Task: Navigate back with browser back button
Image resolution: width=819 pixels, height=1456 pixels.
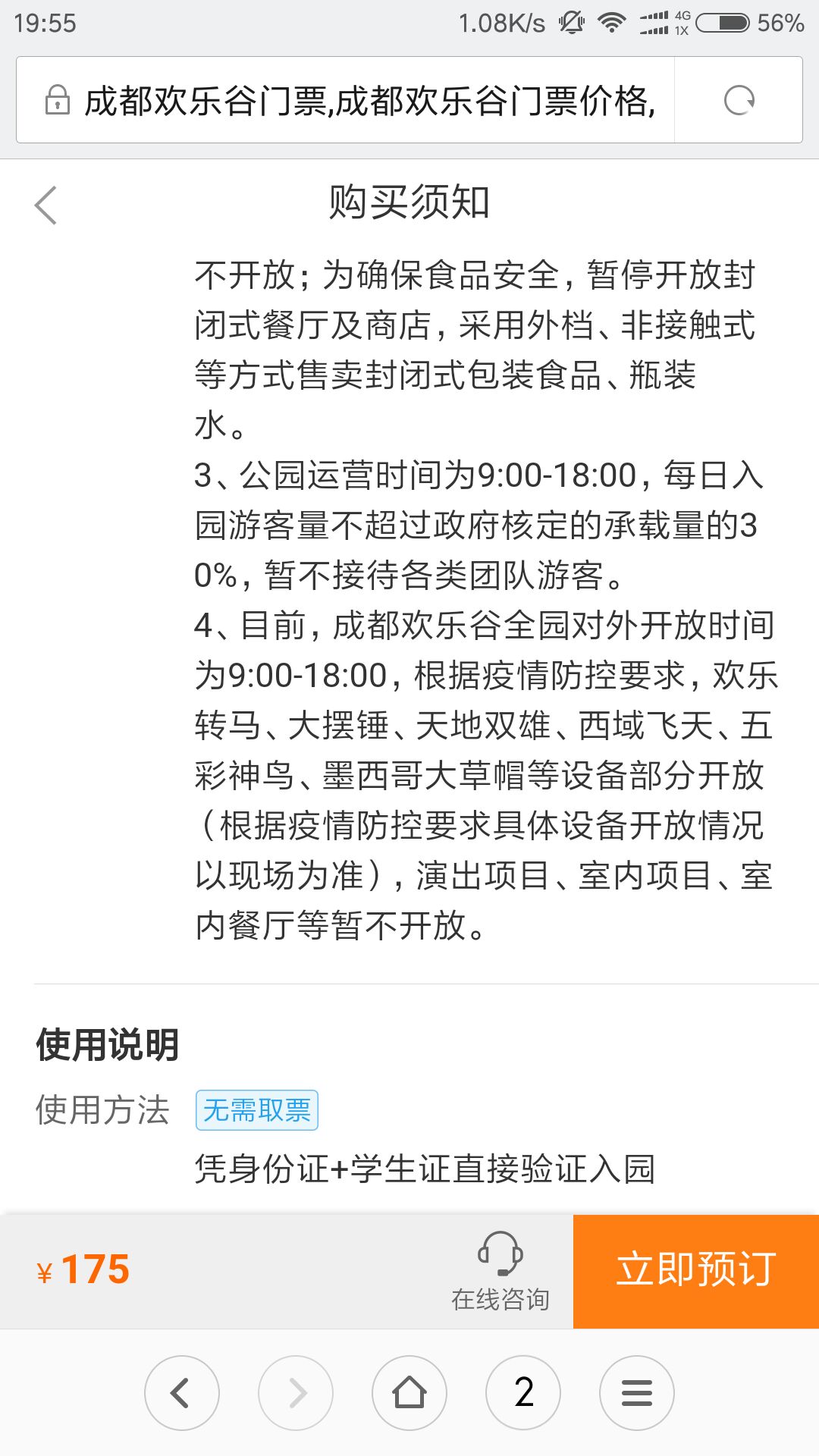Action: coord(181,1392)
